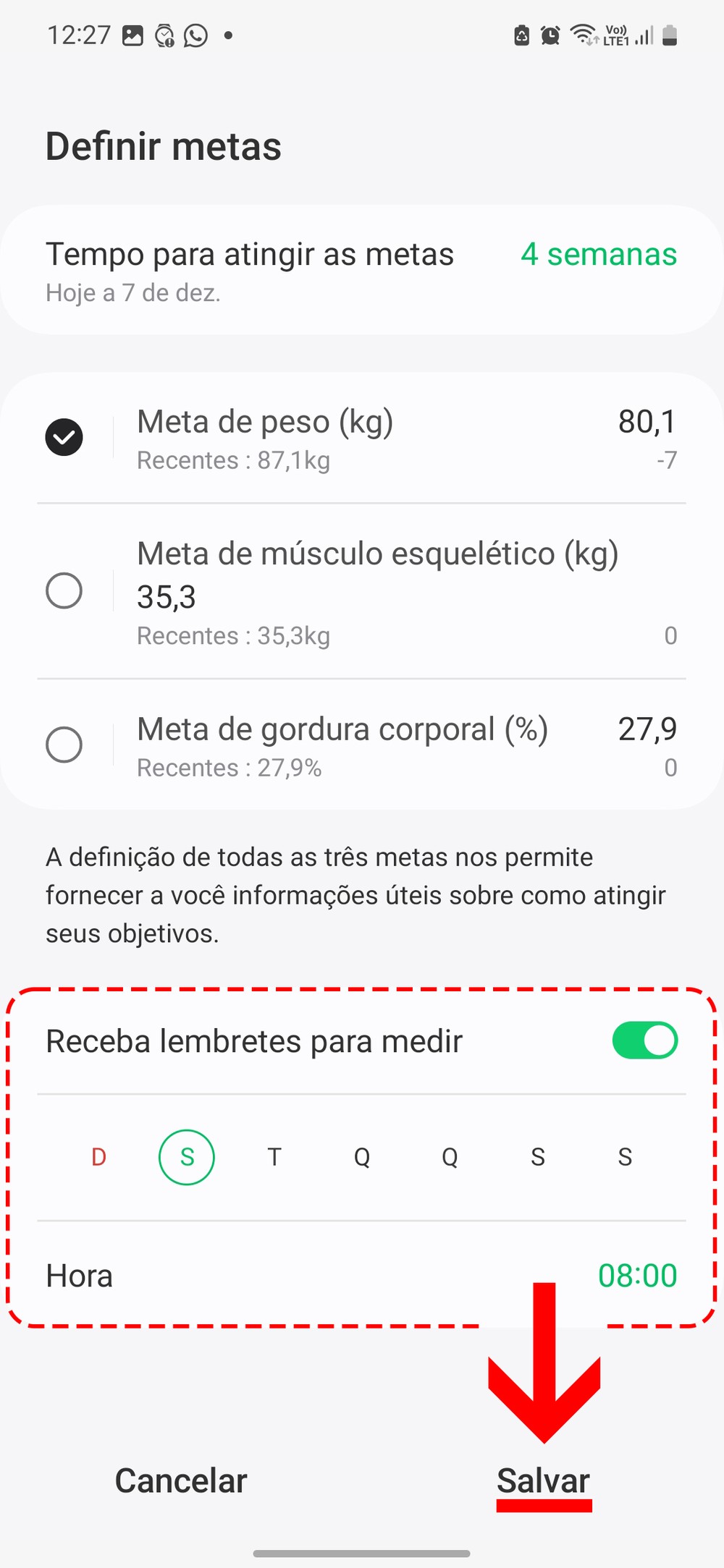
Task: Enable the Meta de músculo esquelético goal
Action: [64, 590]
